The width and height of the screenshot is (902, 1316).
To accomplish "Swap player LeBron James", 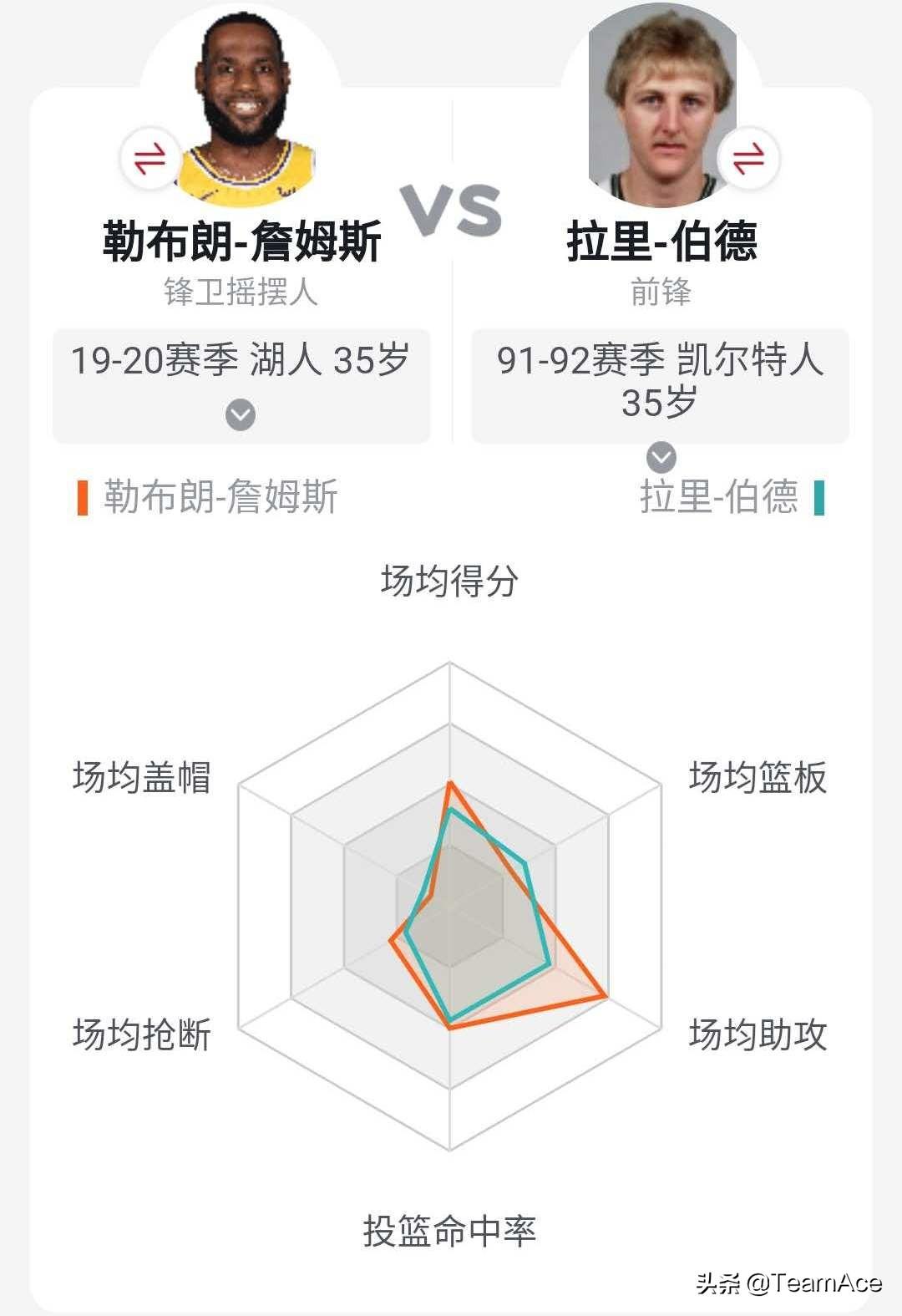I will tap(150, 157).
